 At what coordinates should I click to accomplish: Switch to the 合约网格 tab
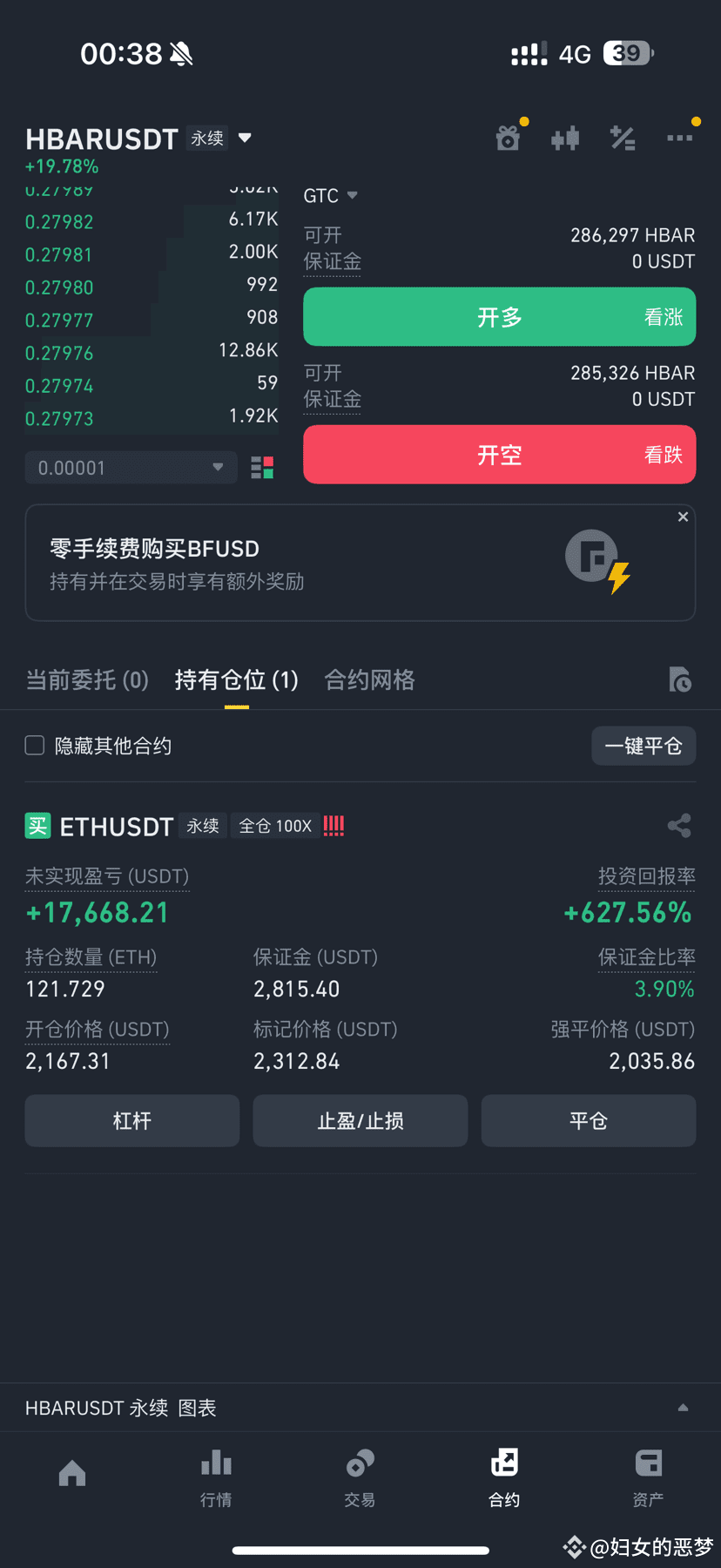[369, 680]
